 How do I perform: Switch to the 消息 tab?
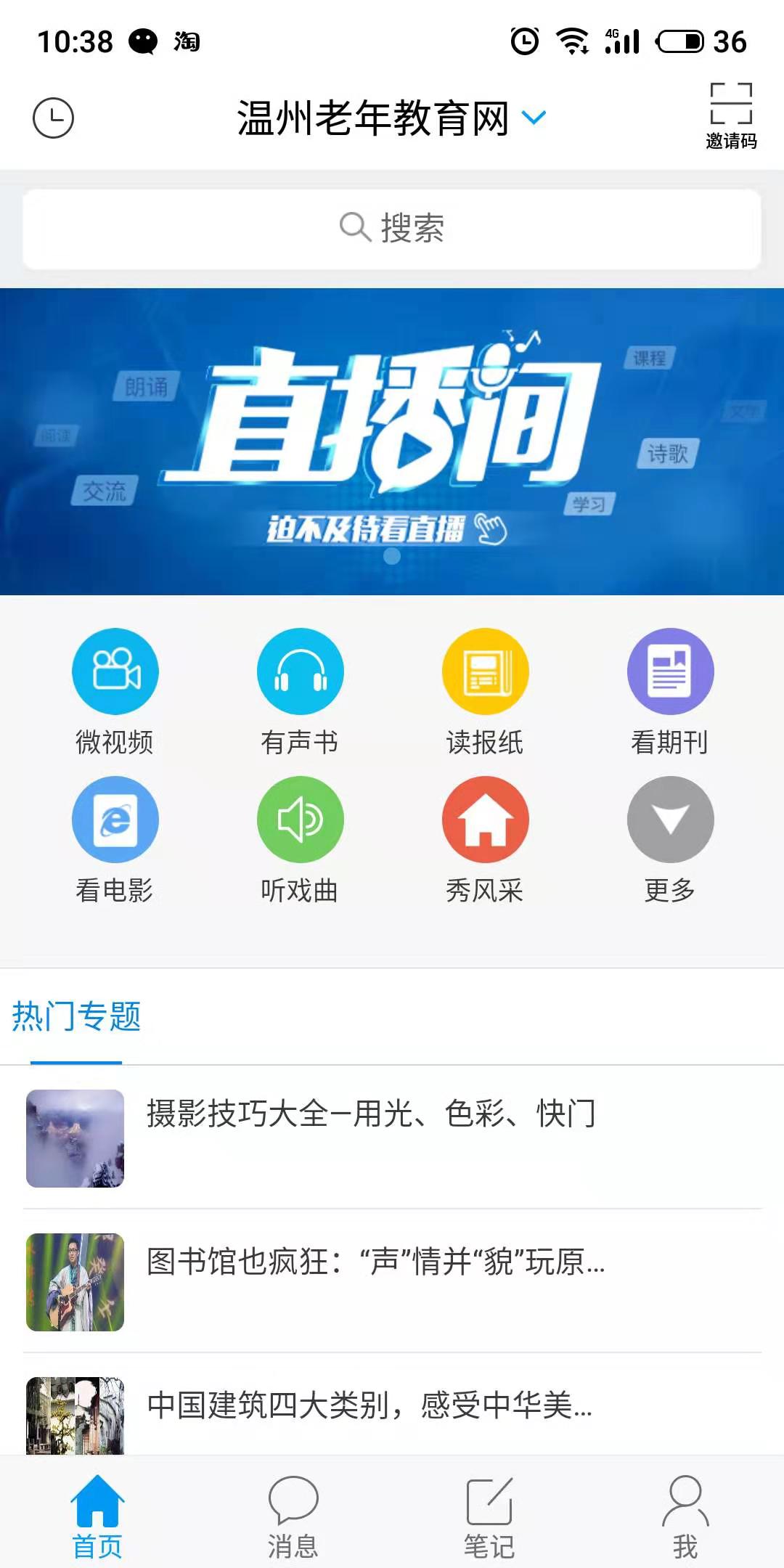(293, 1516)
